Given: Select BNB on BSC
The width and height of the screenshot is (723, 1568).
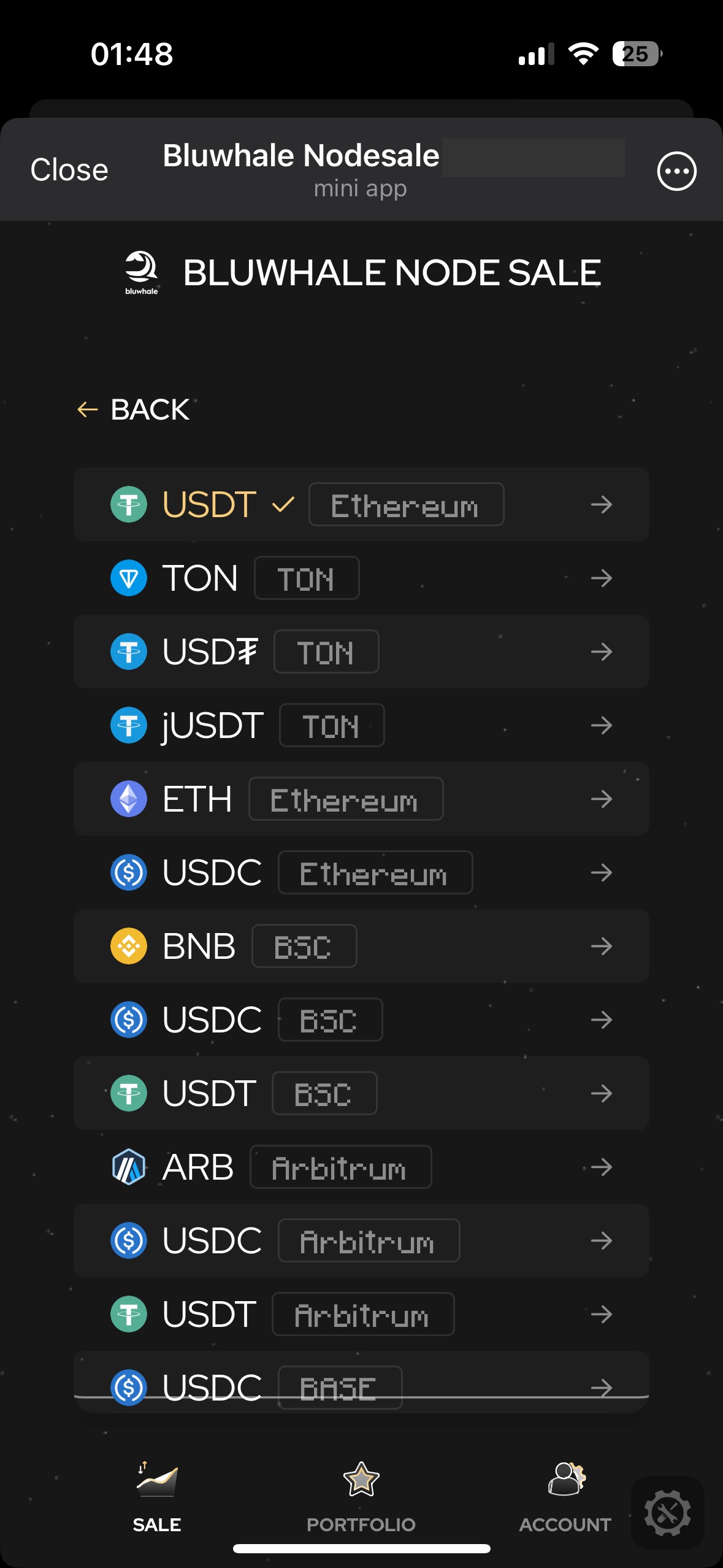Looking at the screenshot, I should coord(361,946).
